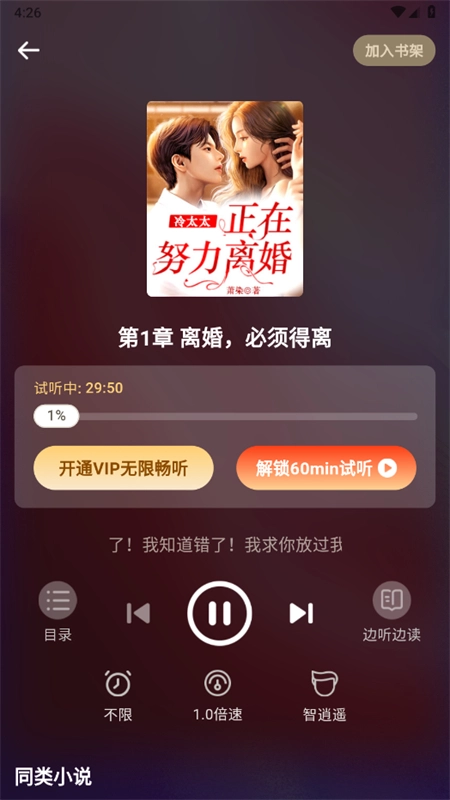Screen dimensions: 450x800
Task: Go back using the top-left arrow
Action: pos(29,50)
